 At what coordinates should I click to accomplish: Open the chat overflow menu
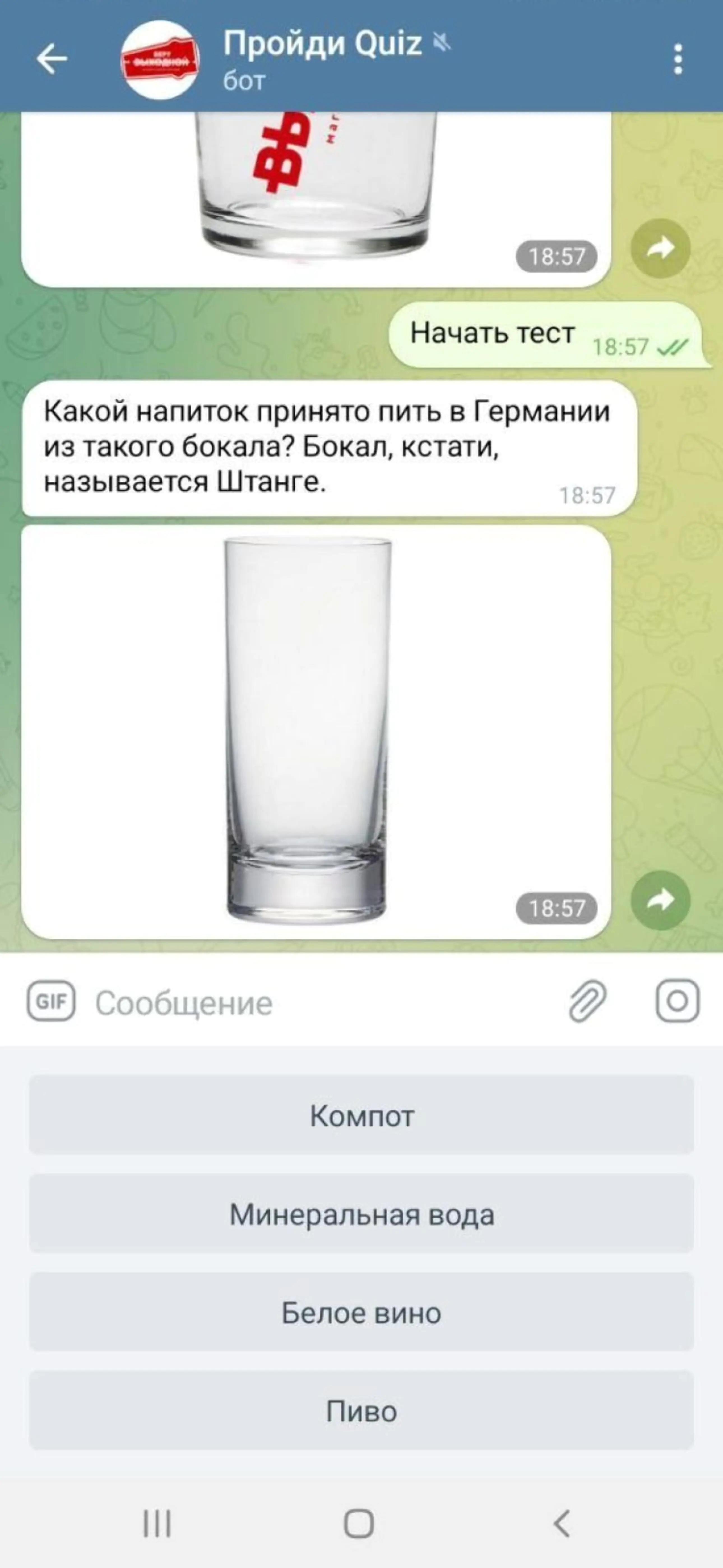pyautogui.click(x=677, y=59)
